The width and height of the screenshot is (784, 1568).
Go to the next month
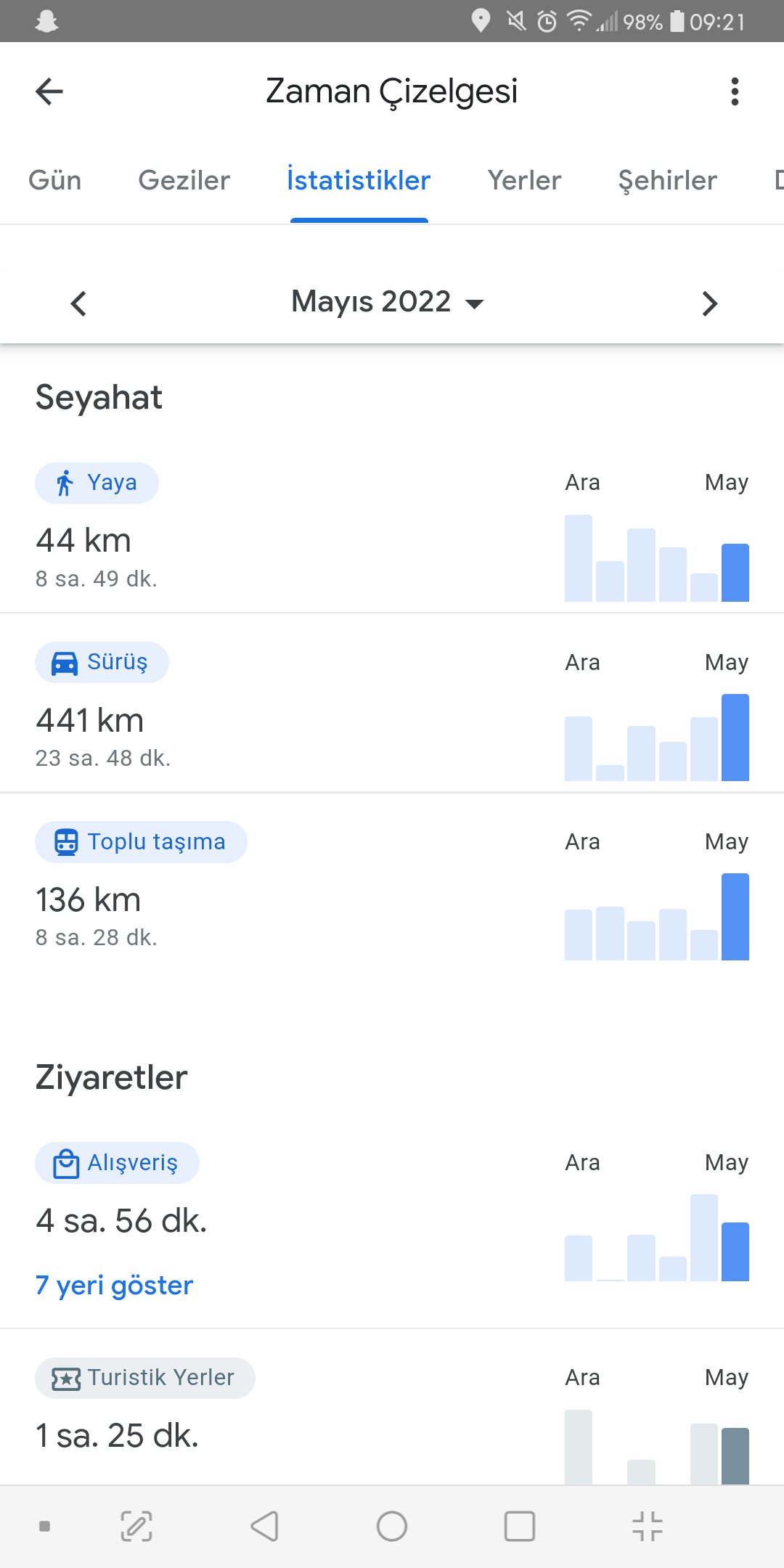coord(709,303)
